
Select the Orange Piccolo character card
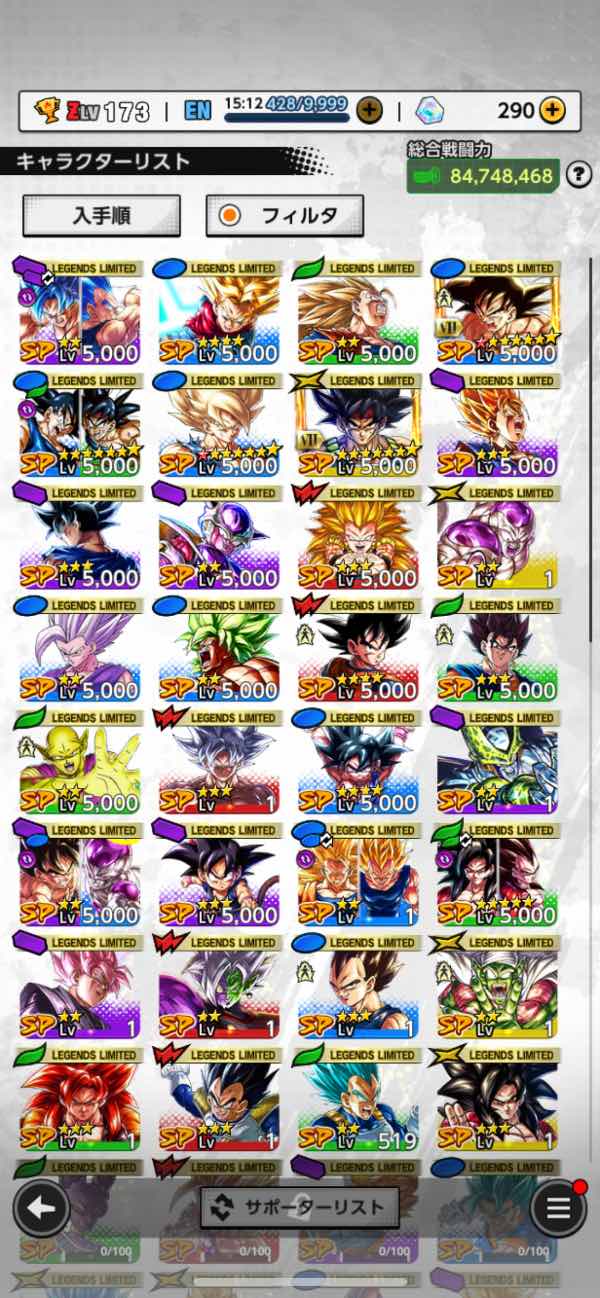(x=78, y=767)
